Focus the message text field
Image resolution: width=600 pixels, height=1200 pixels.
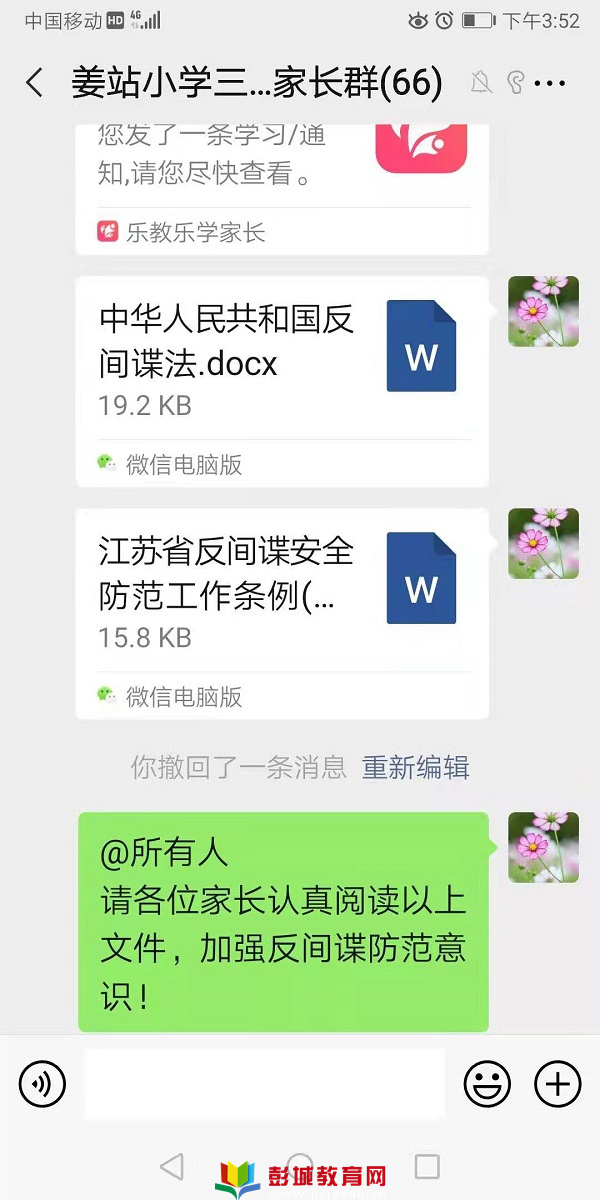click(265, 1083)
